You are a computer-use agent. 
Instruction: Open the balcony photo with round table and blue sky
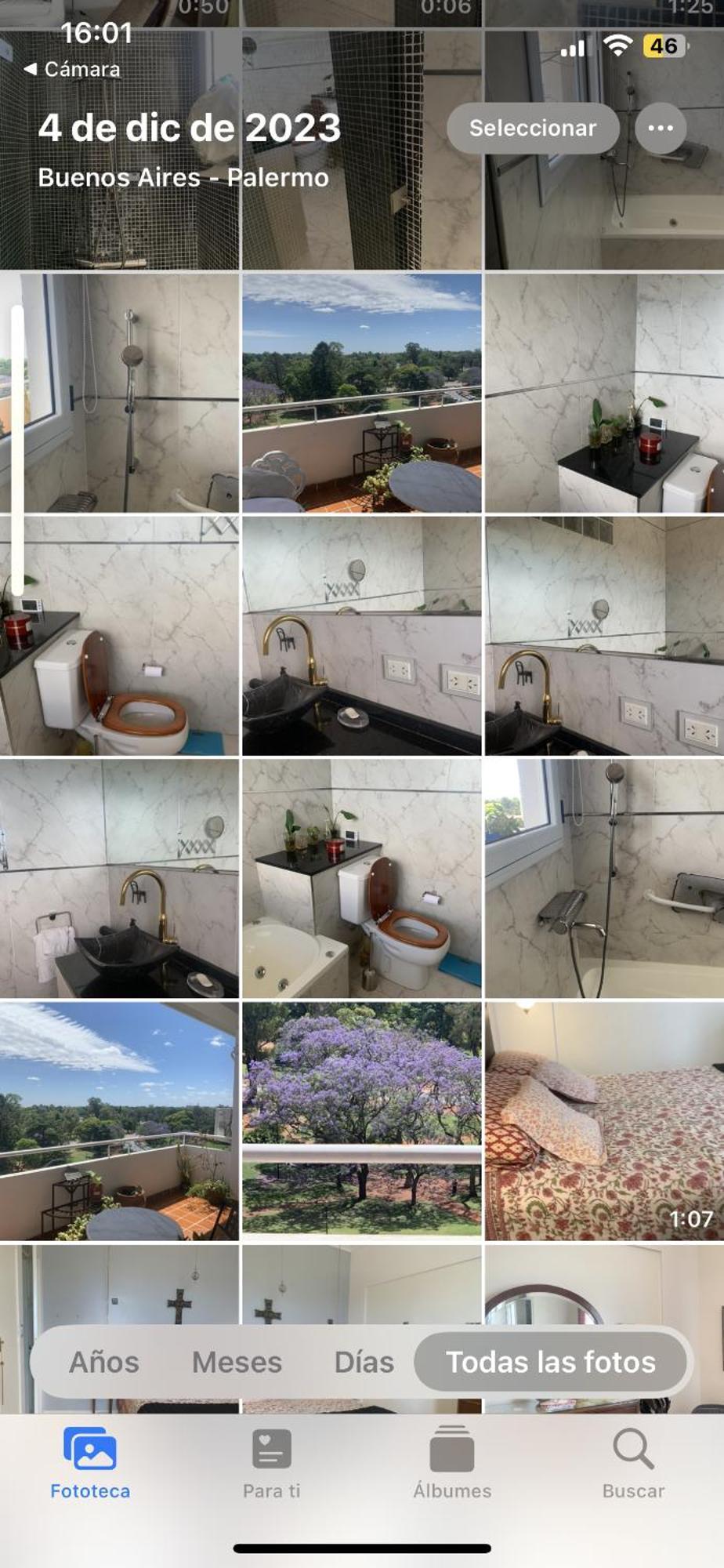tap(361, 392)
